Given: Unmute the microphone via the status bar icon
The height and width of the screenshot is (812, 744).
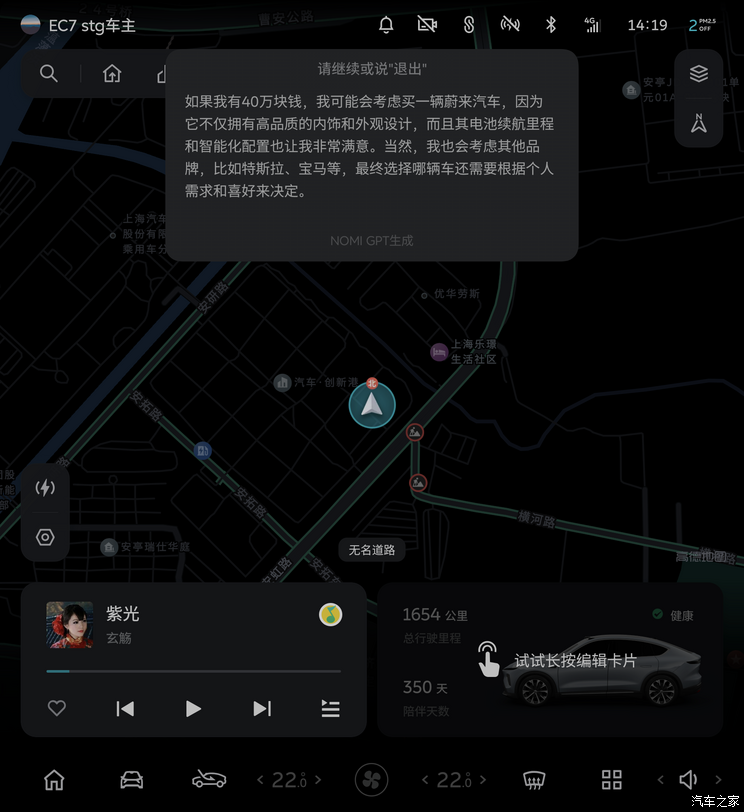Looking at the screenshot, I should coord(510,24).
